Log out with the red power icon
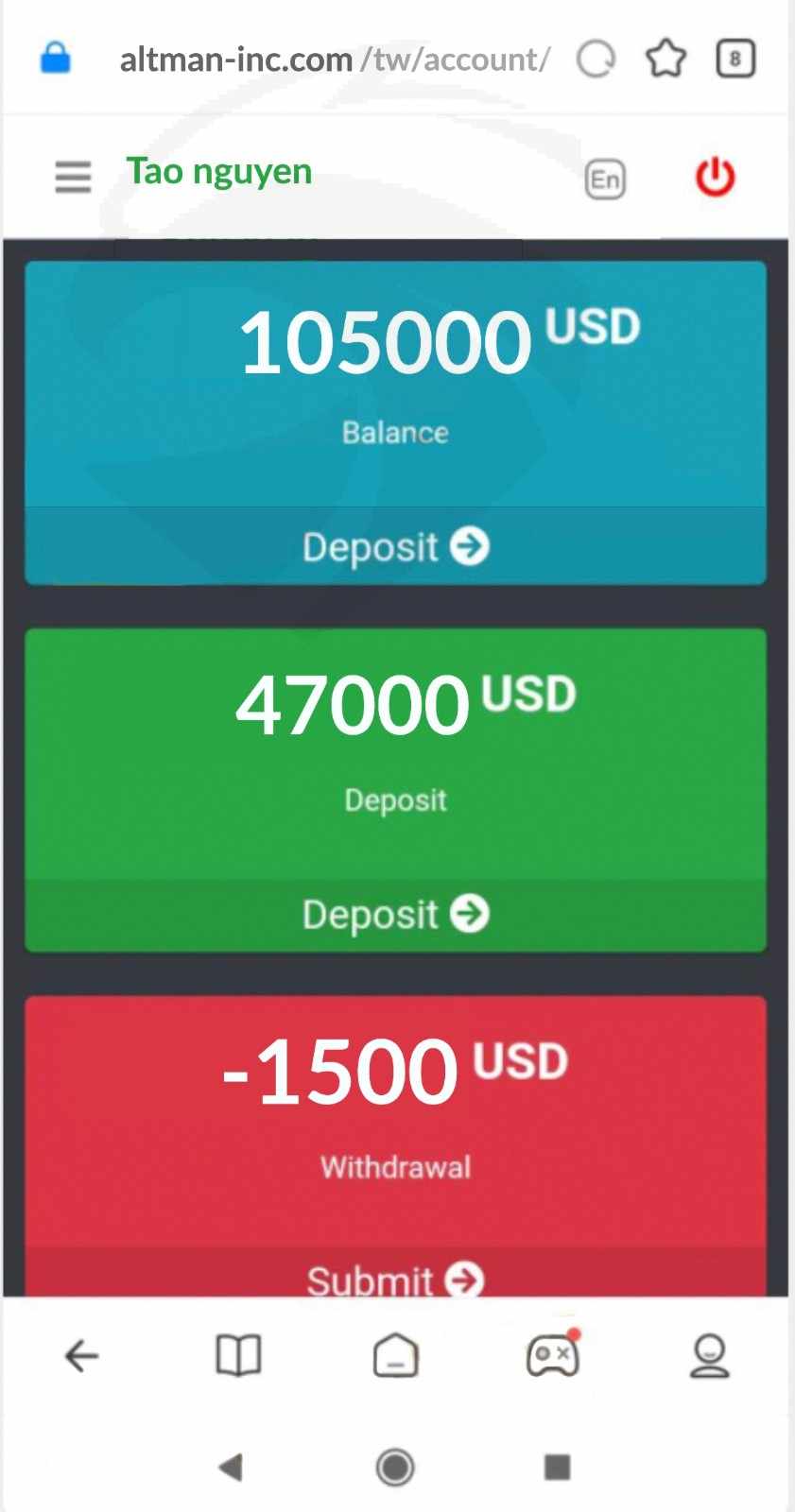Viewport: 795px width, 1512px height. 715,177
